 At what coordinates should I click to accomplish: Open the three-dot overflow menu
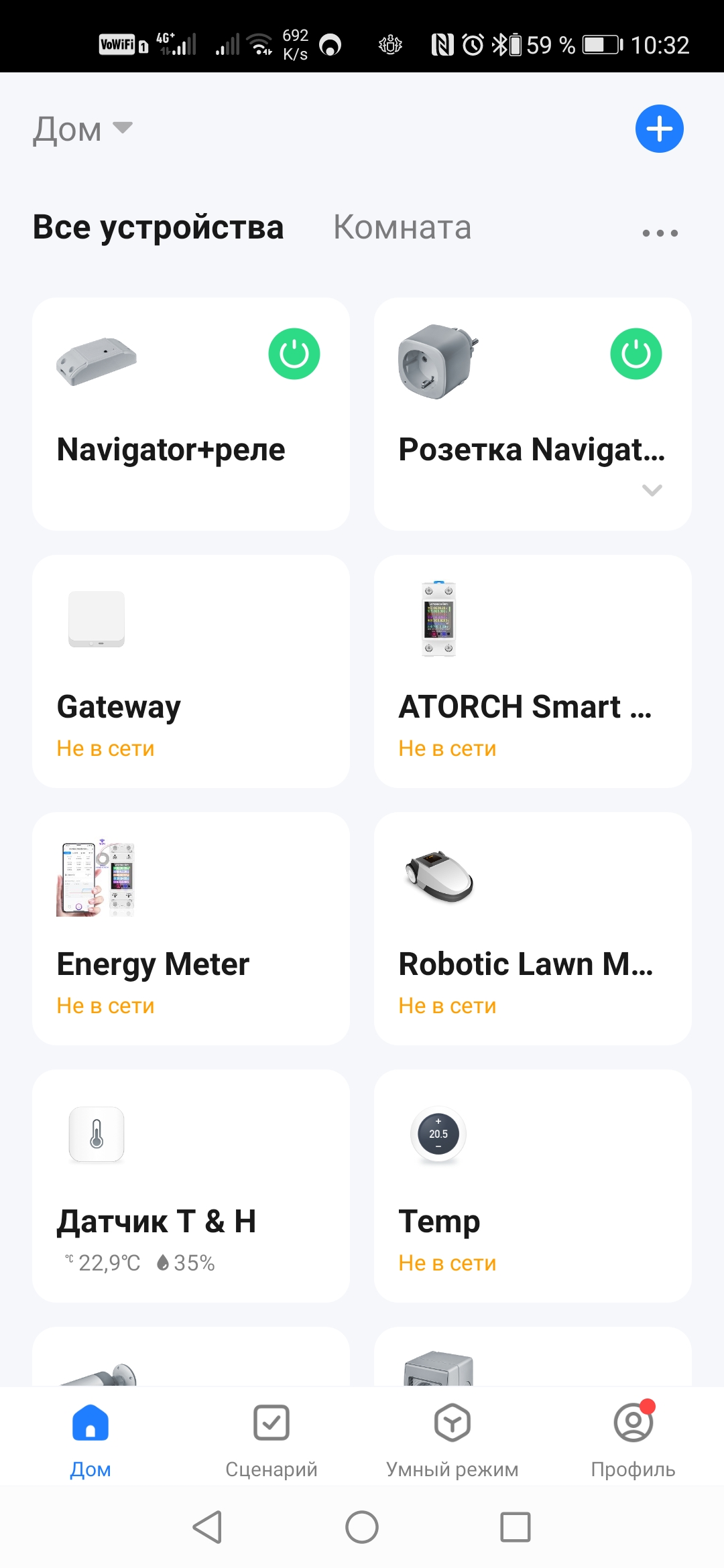pyautogui.click(x=660, y=233)
